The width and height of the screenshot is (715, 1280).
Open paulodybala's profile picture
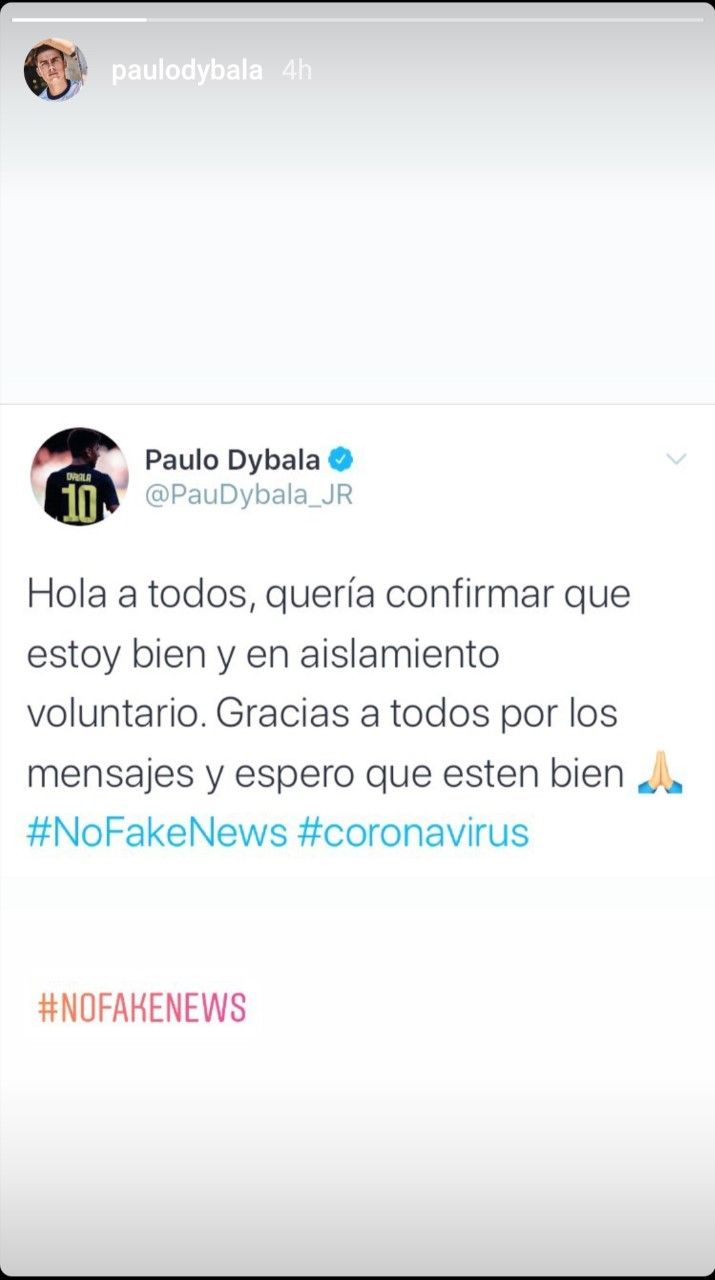pos(55,70)
